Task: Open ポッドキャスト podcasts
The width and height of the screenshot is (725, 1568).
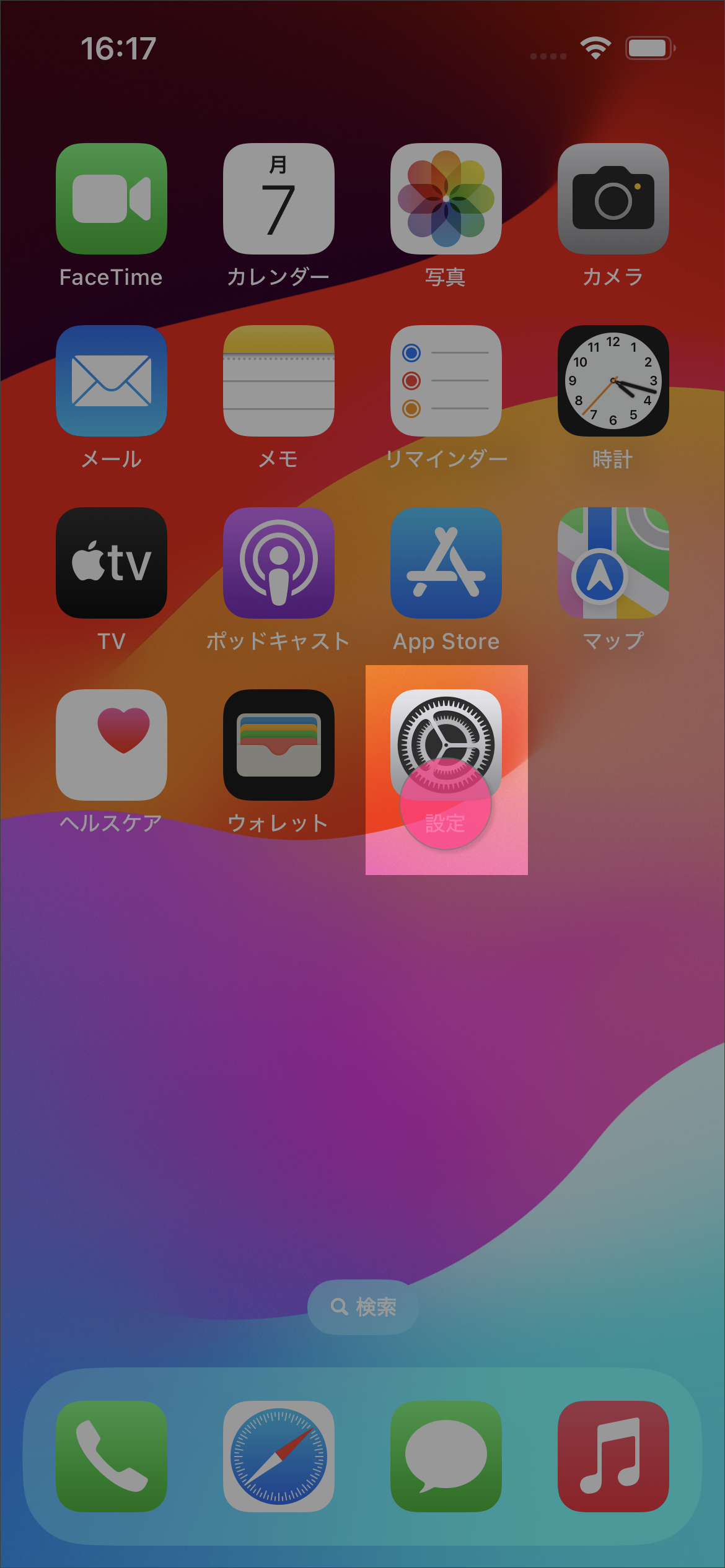Action: (279, 563)
